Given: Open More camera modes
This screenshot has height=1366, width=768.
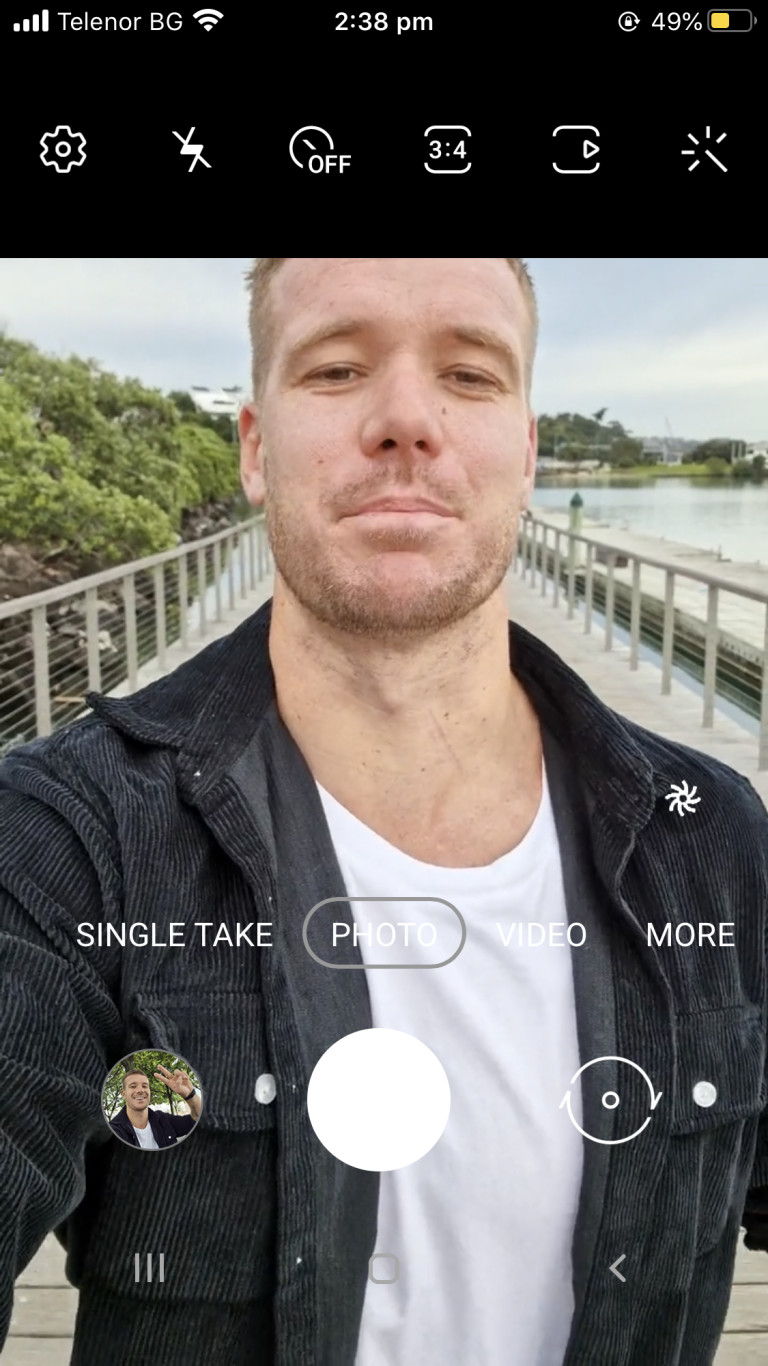Looking at the screenshot, I should [690, 934].
